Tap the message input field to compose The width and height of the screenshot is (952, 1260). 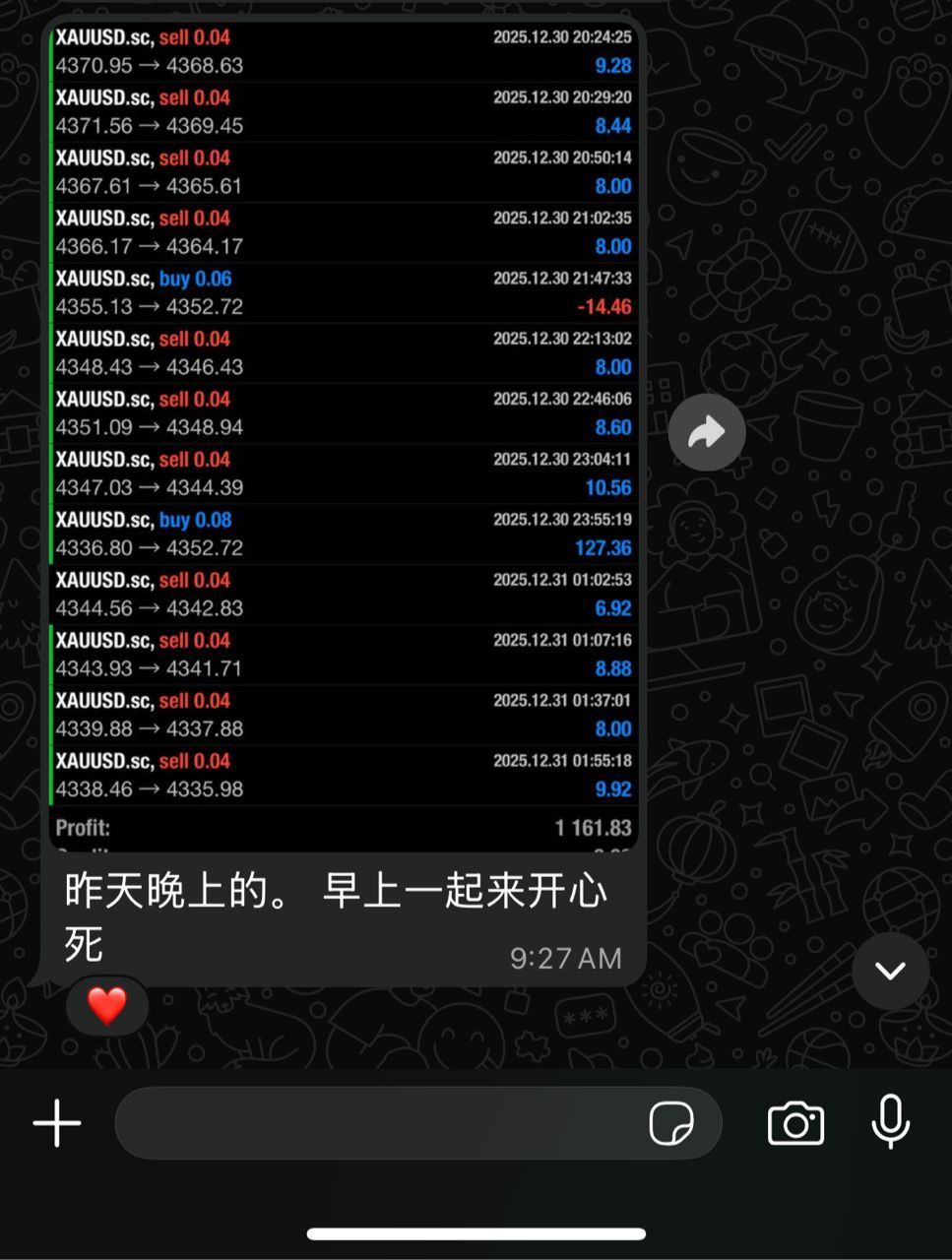click(x=394, y=1122)
